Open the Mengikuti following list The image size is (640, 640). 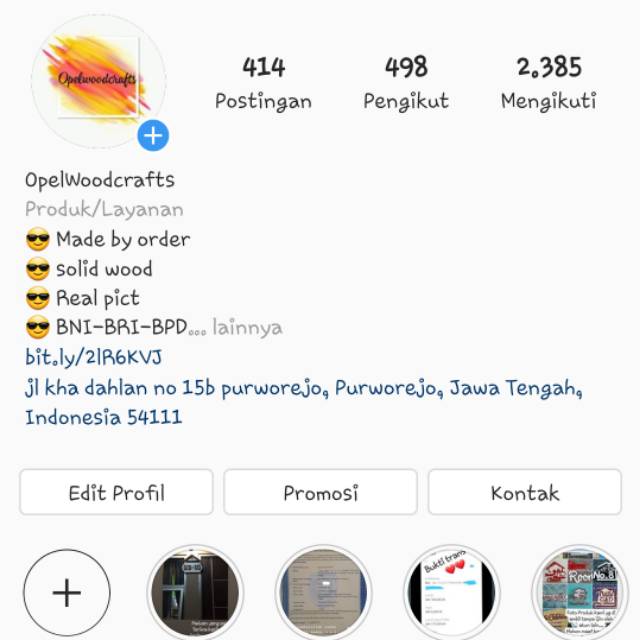pos(548,83)
